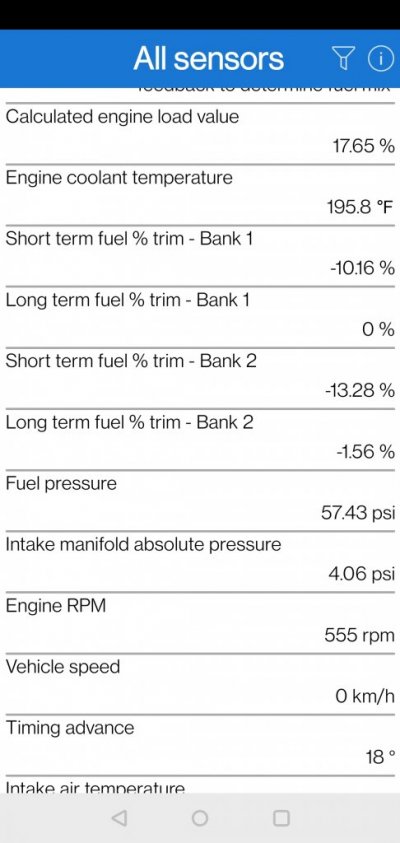Go back with system back button
Image resolution: width=400 pixels, height=843 pixels.
click(x=119, y=818)
